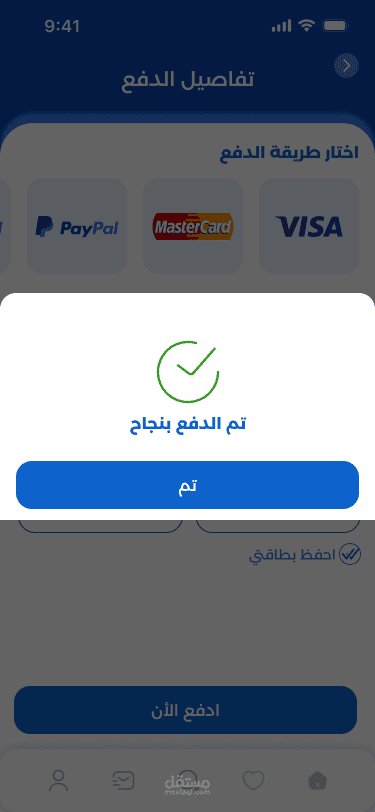Select VISA as payment method
This screenshot has width=375, height=812.
[309, 226]
